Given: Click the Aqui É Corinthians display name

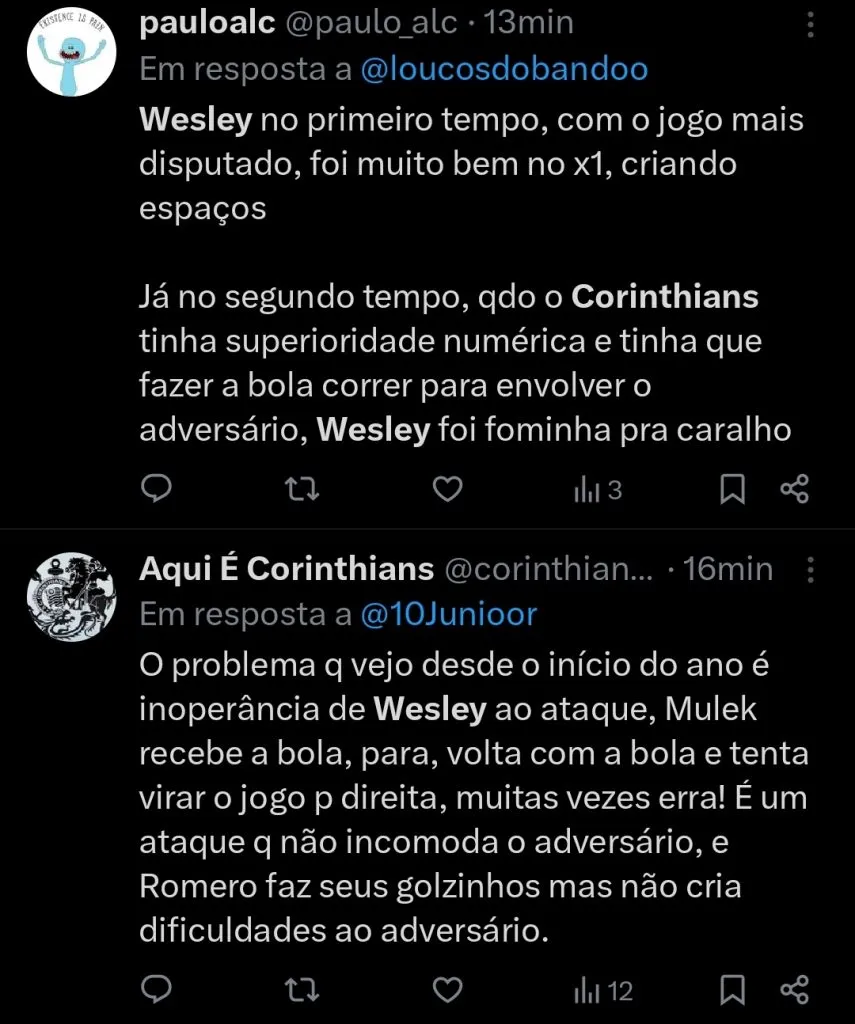Looking at the screenshot, I should [285, 568].
